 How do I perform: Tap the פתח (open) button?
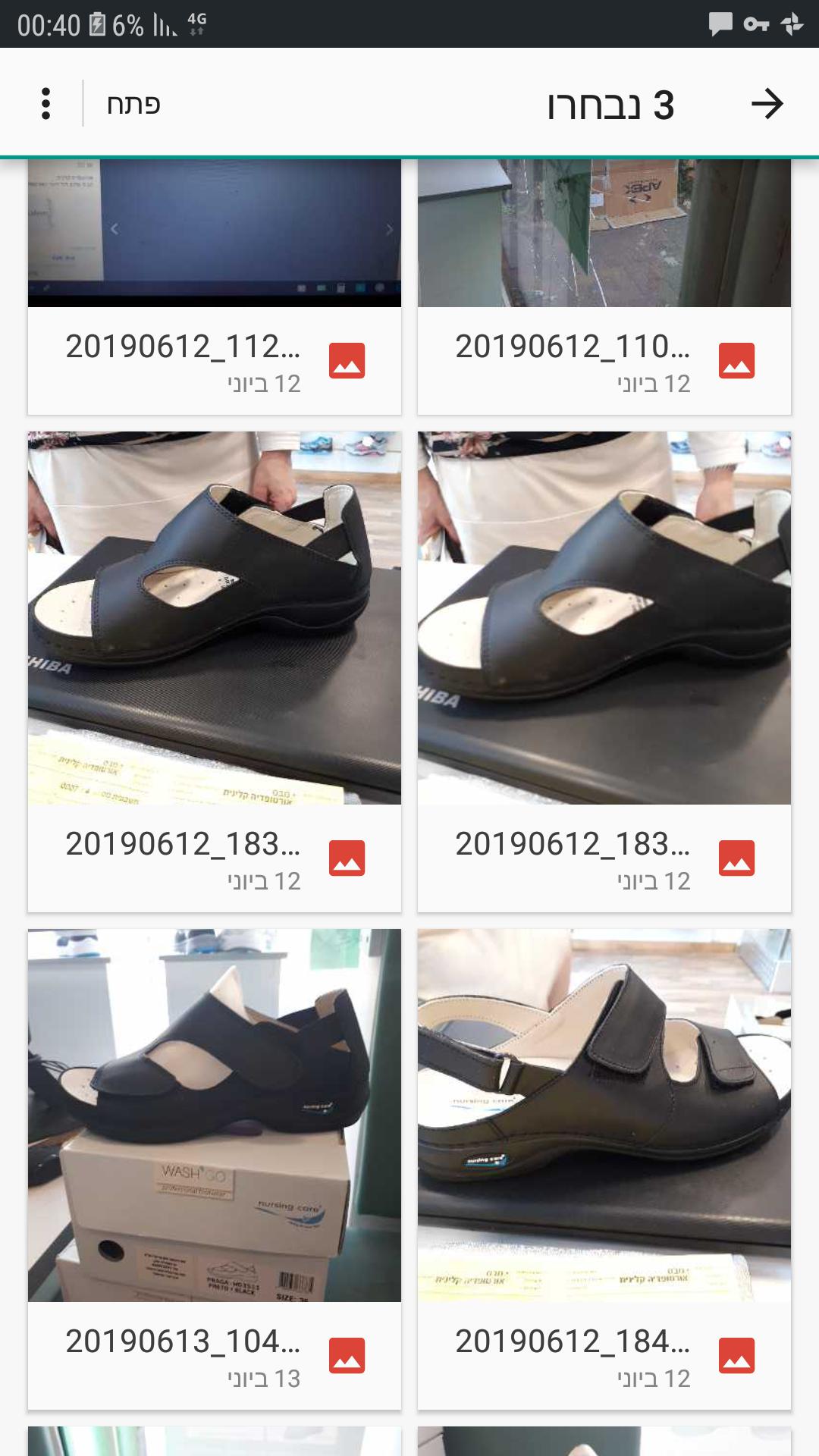[133, 104]
